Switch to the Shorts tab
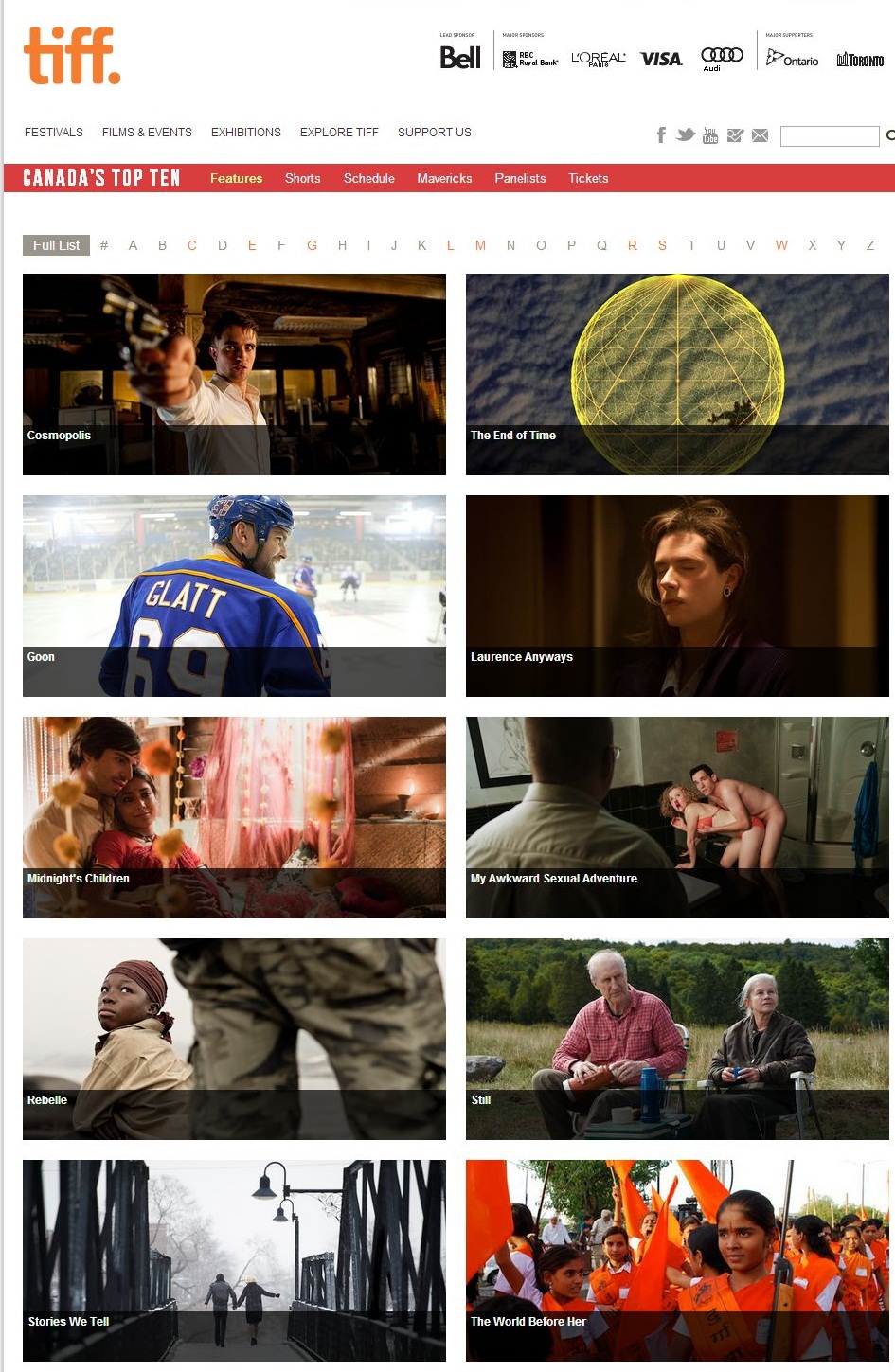This screenshot has width=895, height=1372. pyautogui.click(x=303, y=178)
